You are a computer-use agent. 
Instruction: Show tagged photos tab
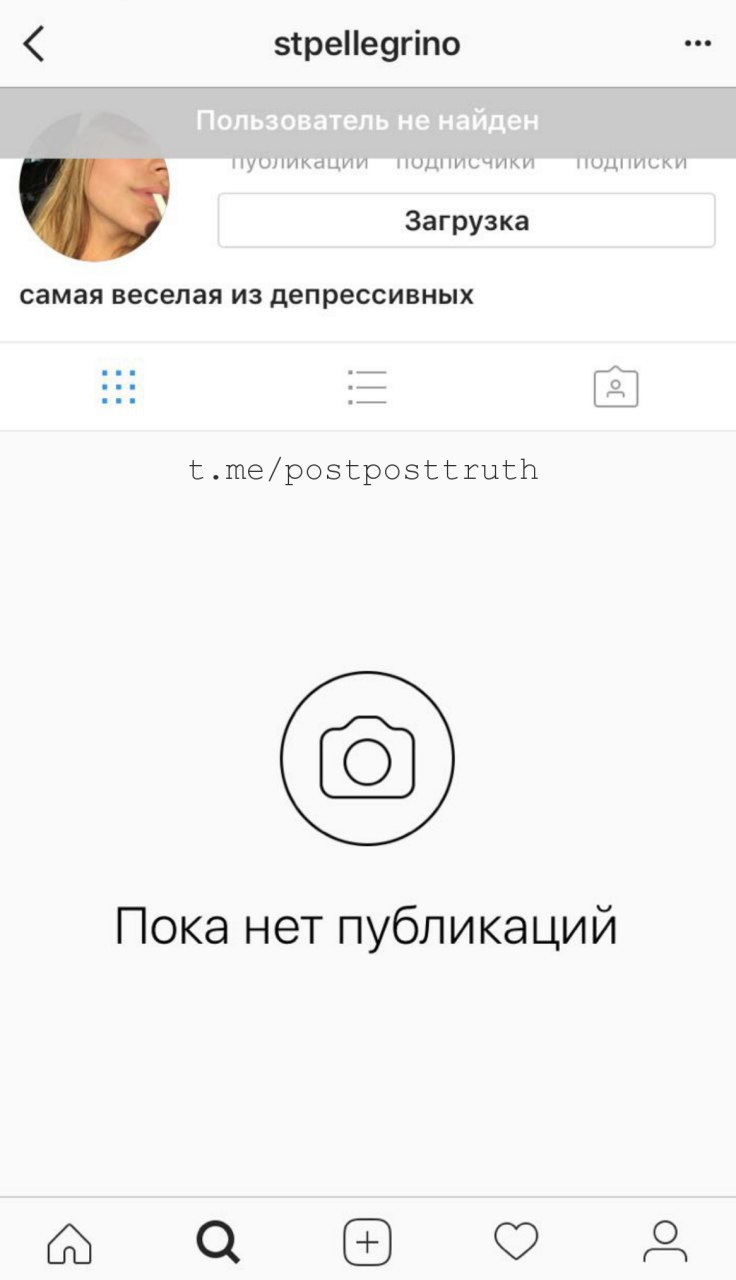(x=615, y=387)
